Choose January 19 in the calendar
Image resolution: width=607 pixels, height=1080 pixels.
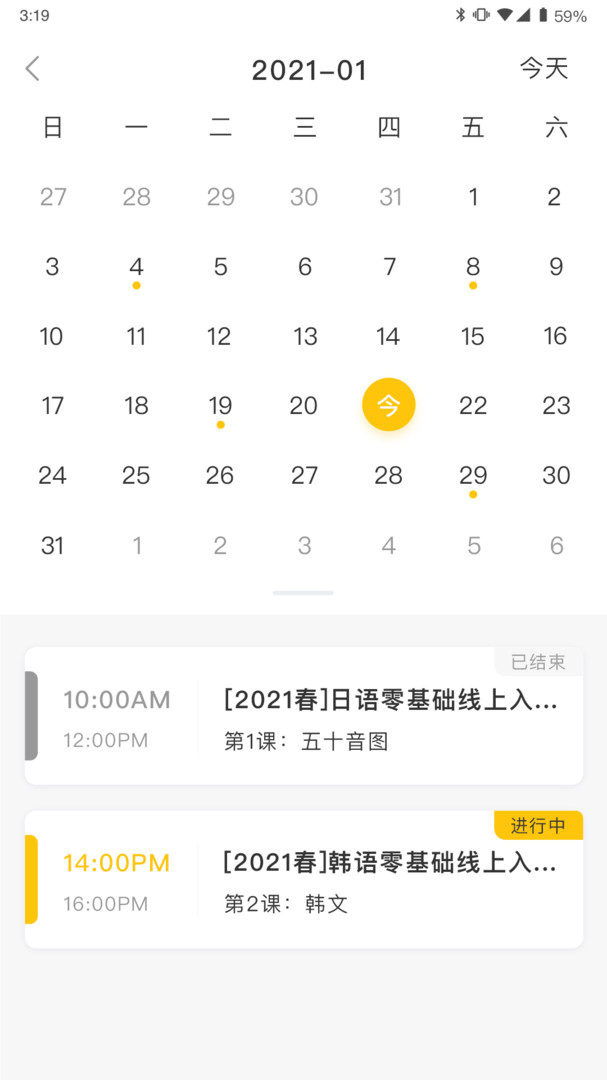tap(220, 406)
